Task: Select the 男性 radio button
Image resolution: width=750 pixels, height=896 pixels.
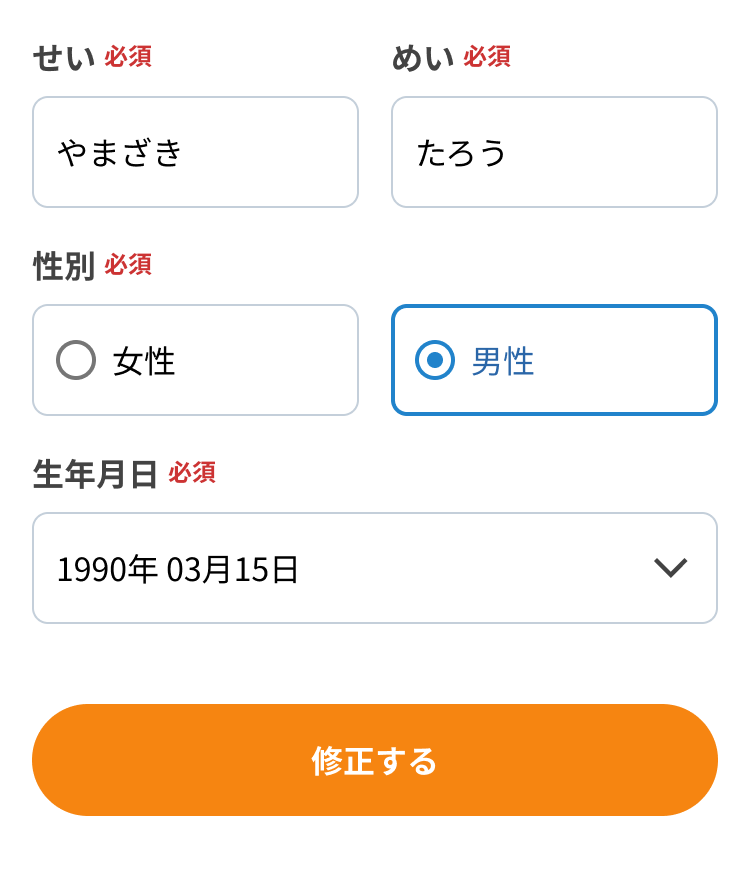Action: tap(553, 359)
